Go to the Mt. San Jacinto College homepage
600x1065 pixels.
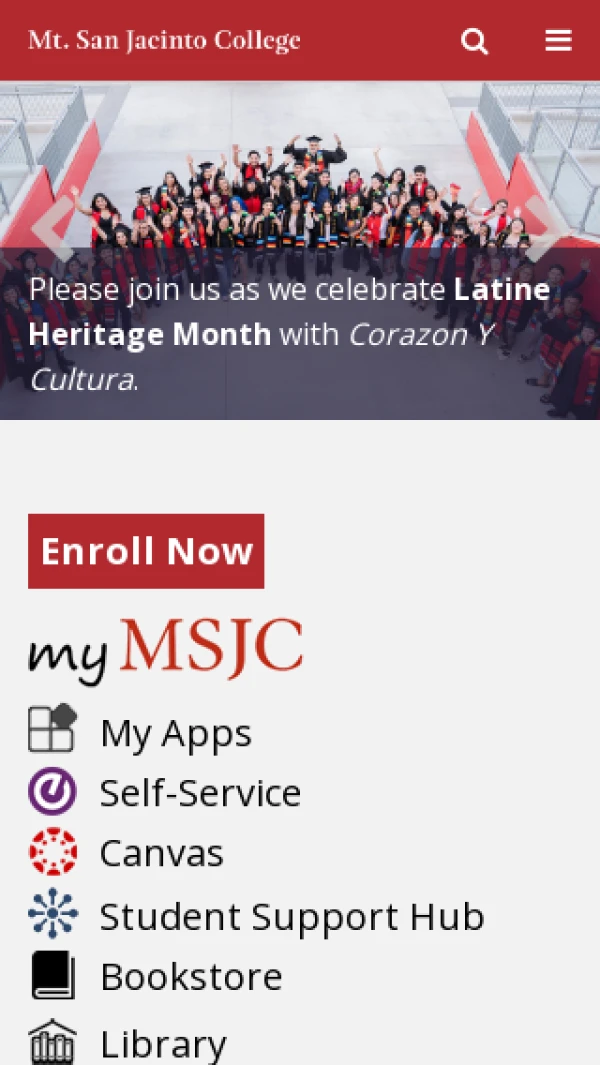[164, 41]
